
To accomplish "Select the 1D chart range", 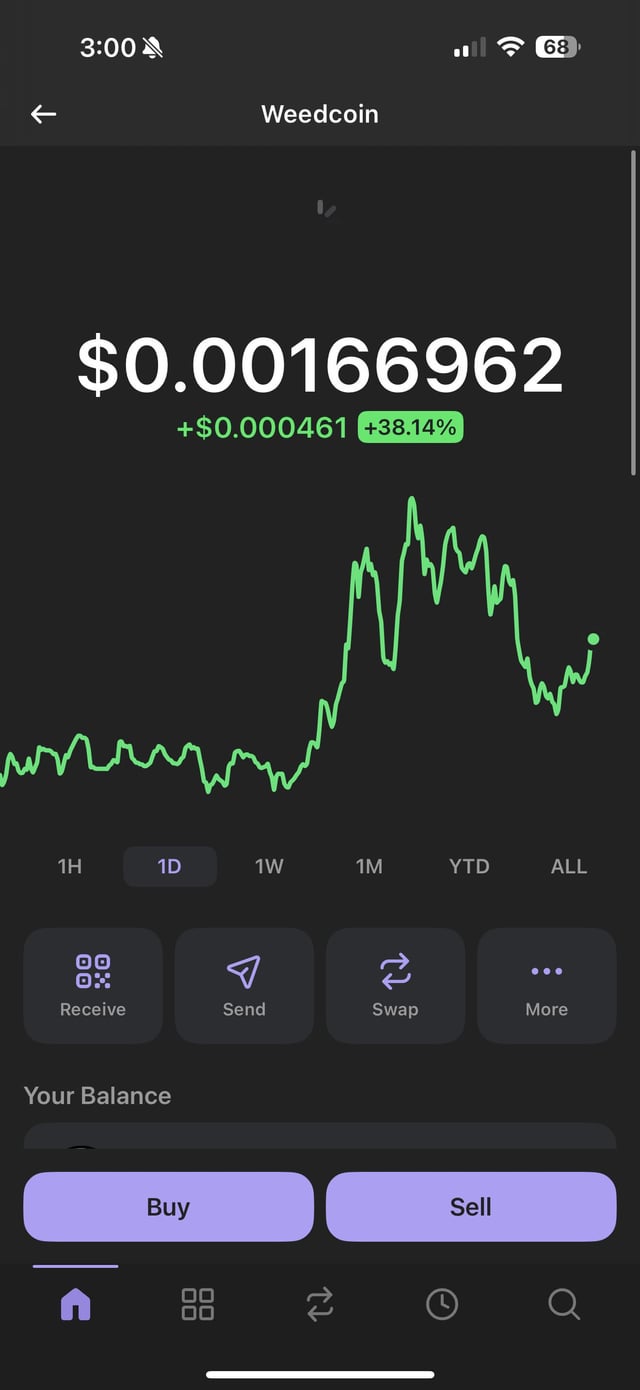I will tap(169, 866).
